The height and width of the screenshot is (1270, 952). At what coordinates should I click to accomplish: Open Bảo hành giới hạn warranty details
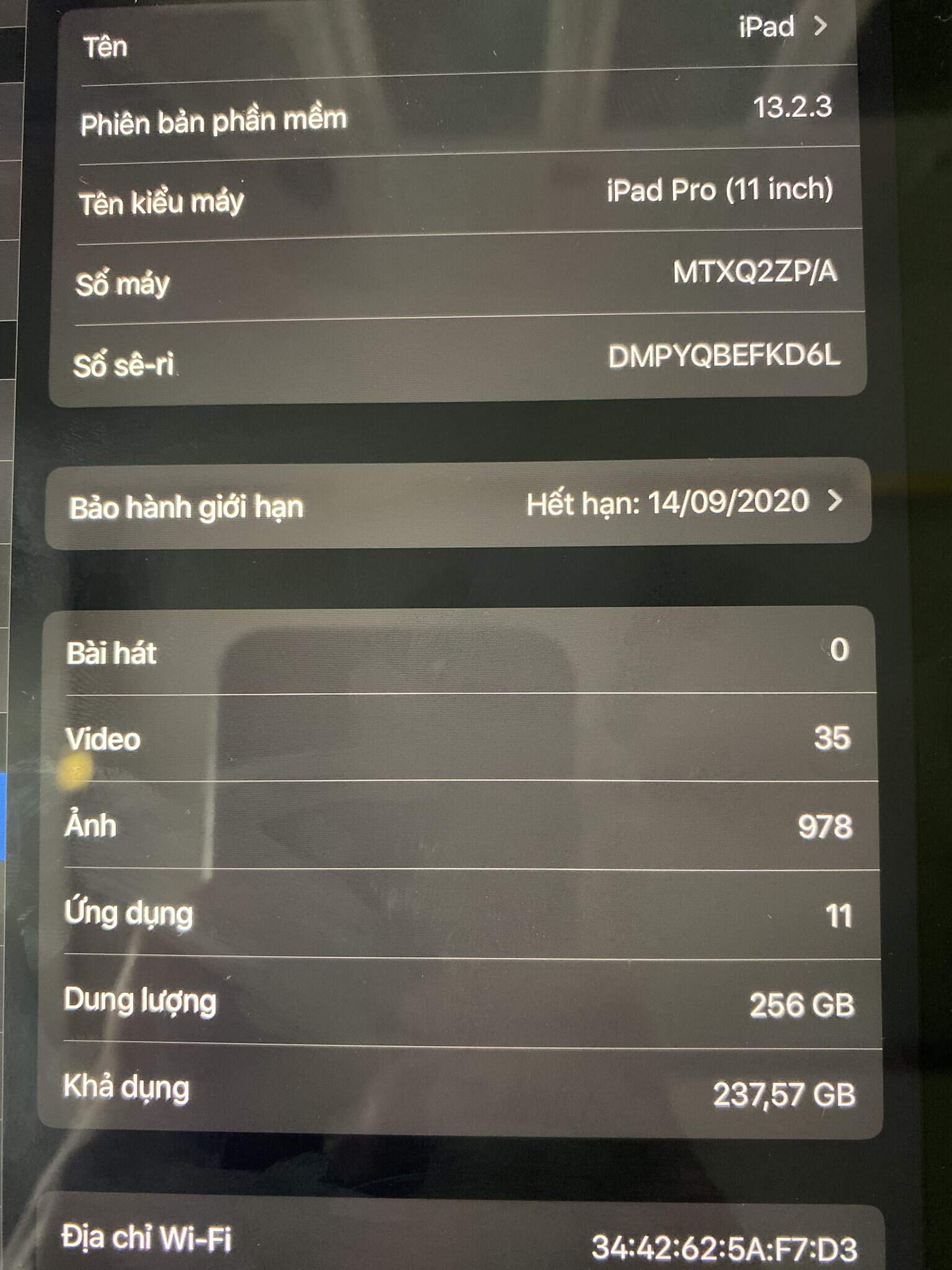[459, 504]
